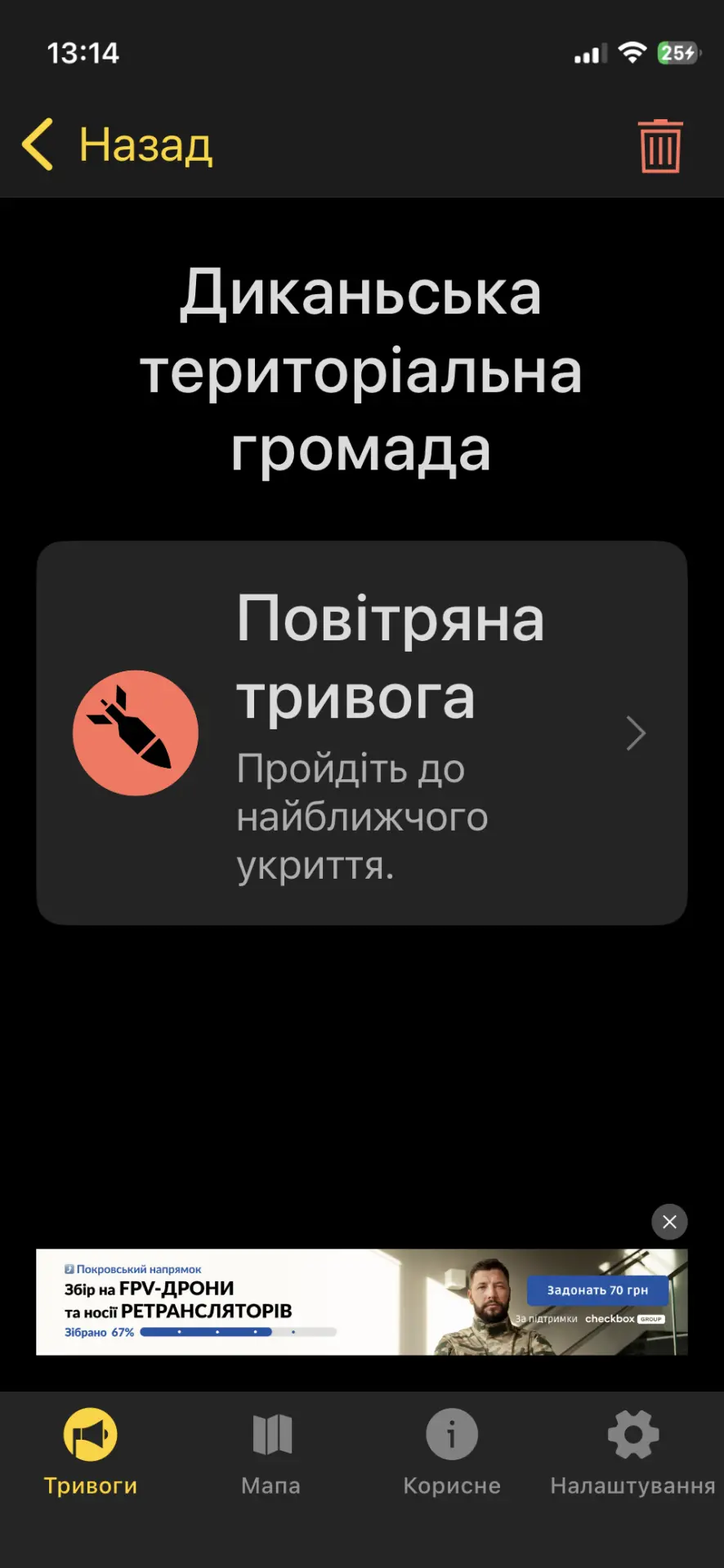Viewport: 724px width, 1568px height.
Task: Switch to the Мапа tab
Action: [x=271, y=1453]
